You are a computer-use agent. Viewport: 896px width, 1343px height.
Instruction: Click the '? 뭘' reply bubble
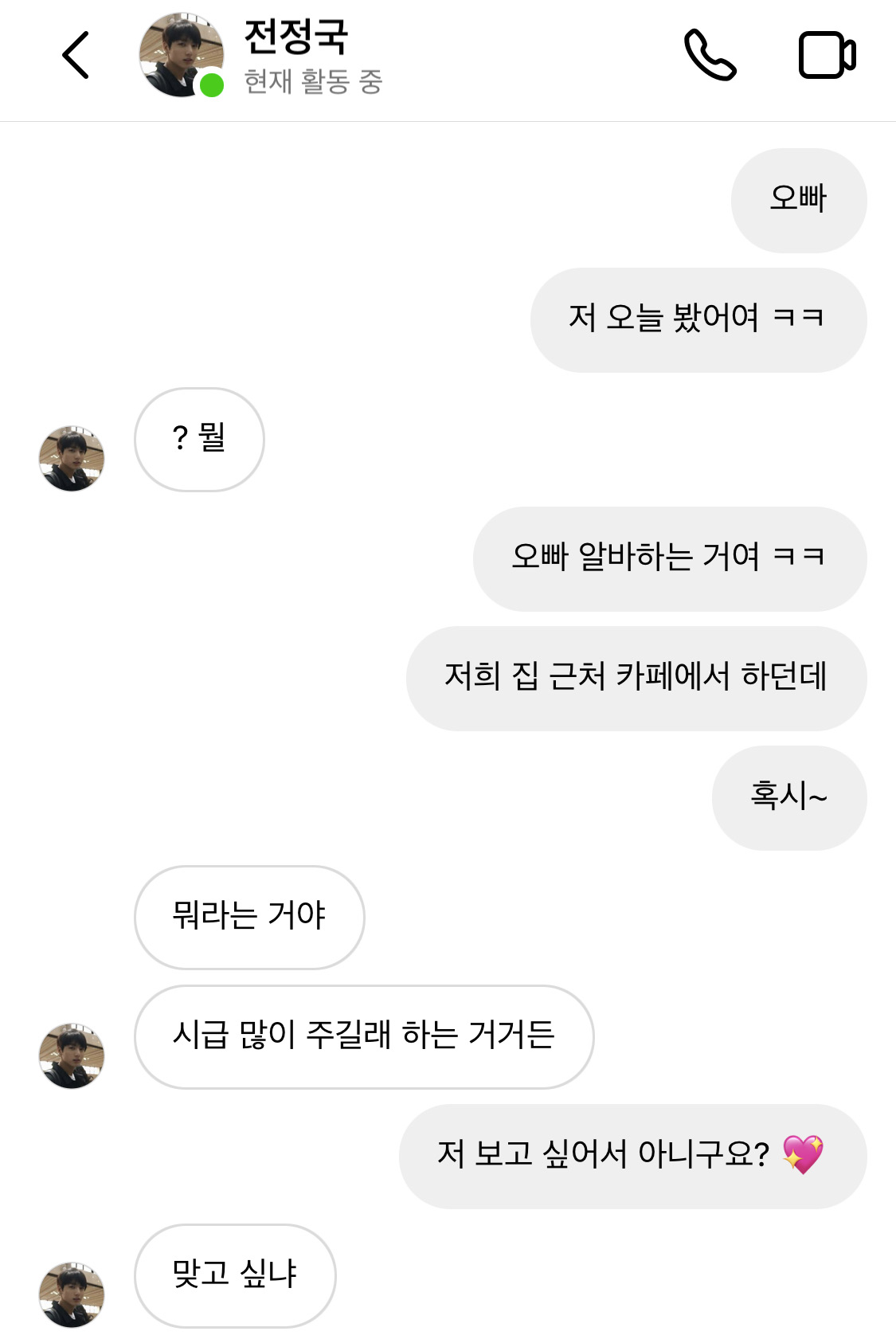click(x=199, y=439)
